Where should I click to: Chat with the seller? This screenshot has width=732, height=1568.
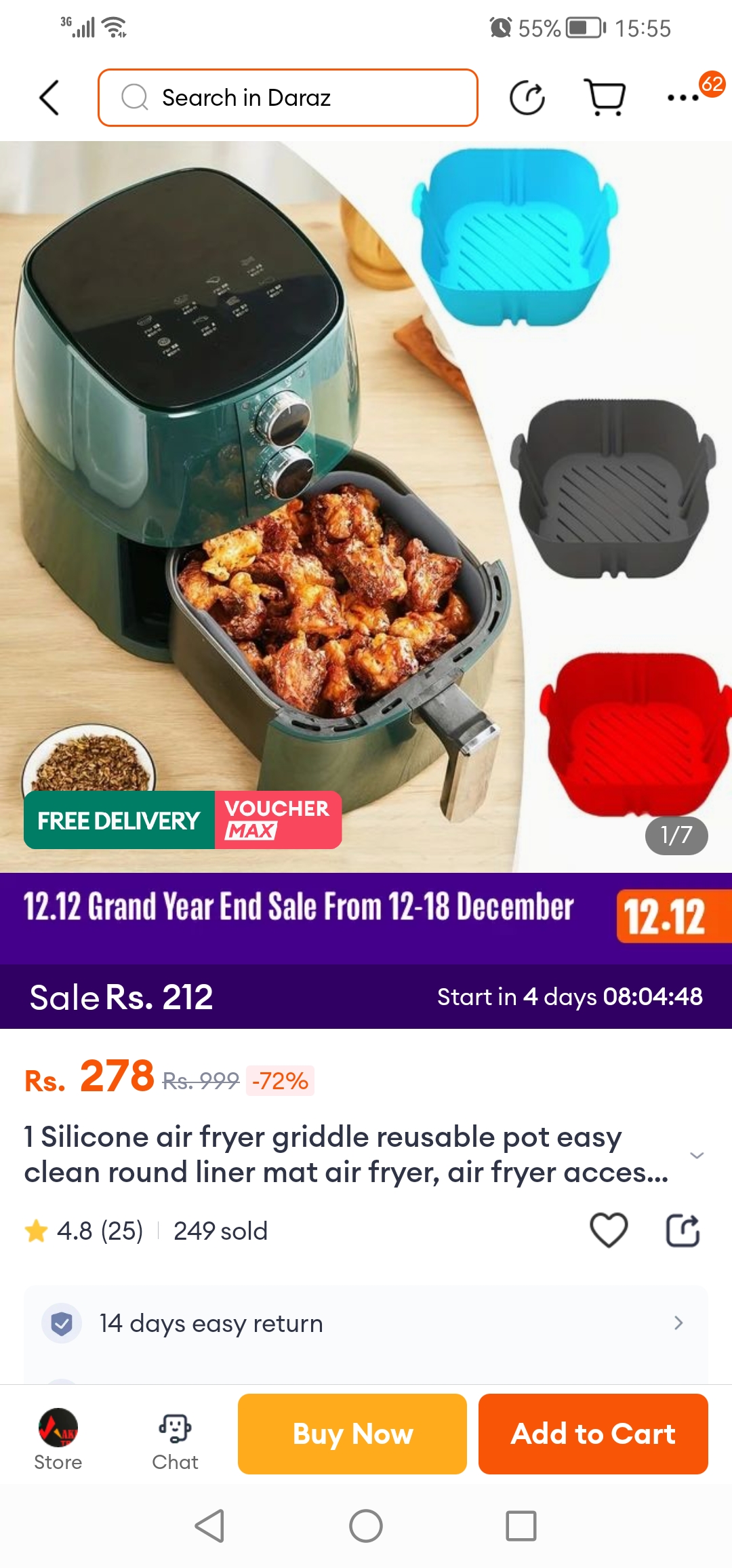(175, 1438)
